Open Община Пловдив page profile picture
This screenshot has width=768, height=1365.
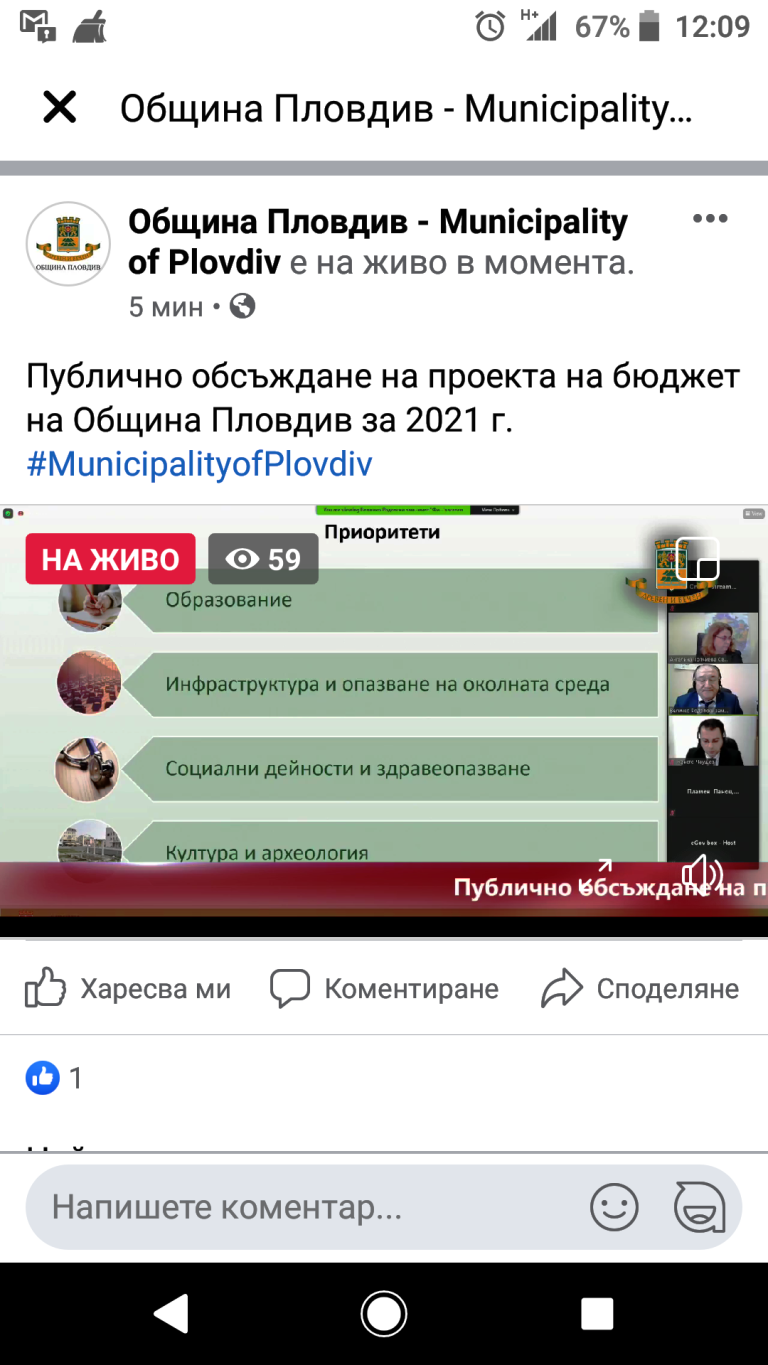68,244
